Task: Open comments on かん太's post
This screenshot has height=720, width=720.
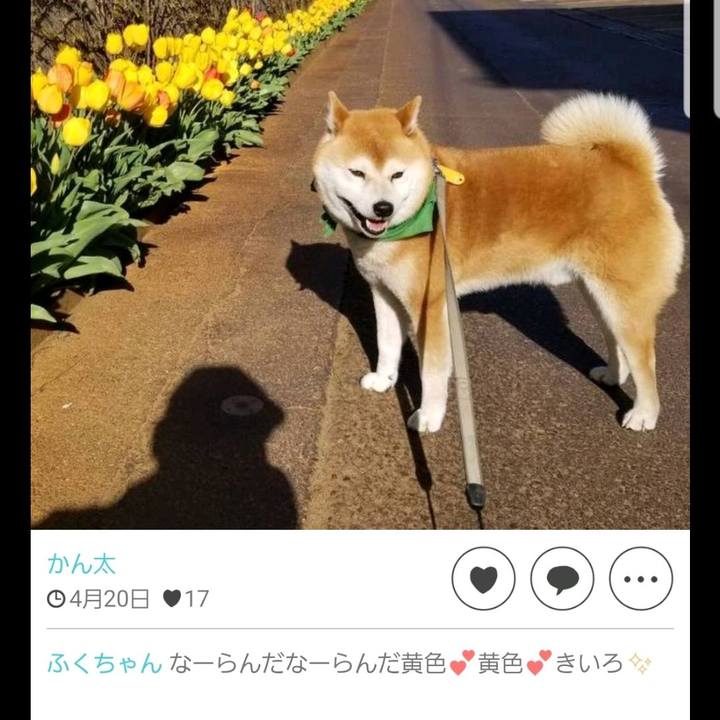Action: tap(562, 579)
